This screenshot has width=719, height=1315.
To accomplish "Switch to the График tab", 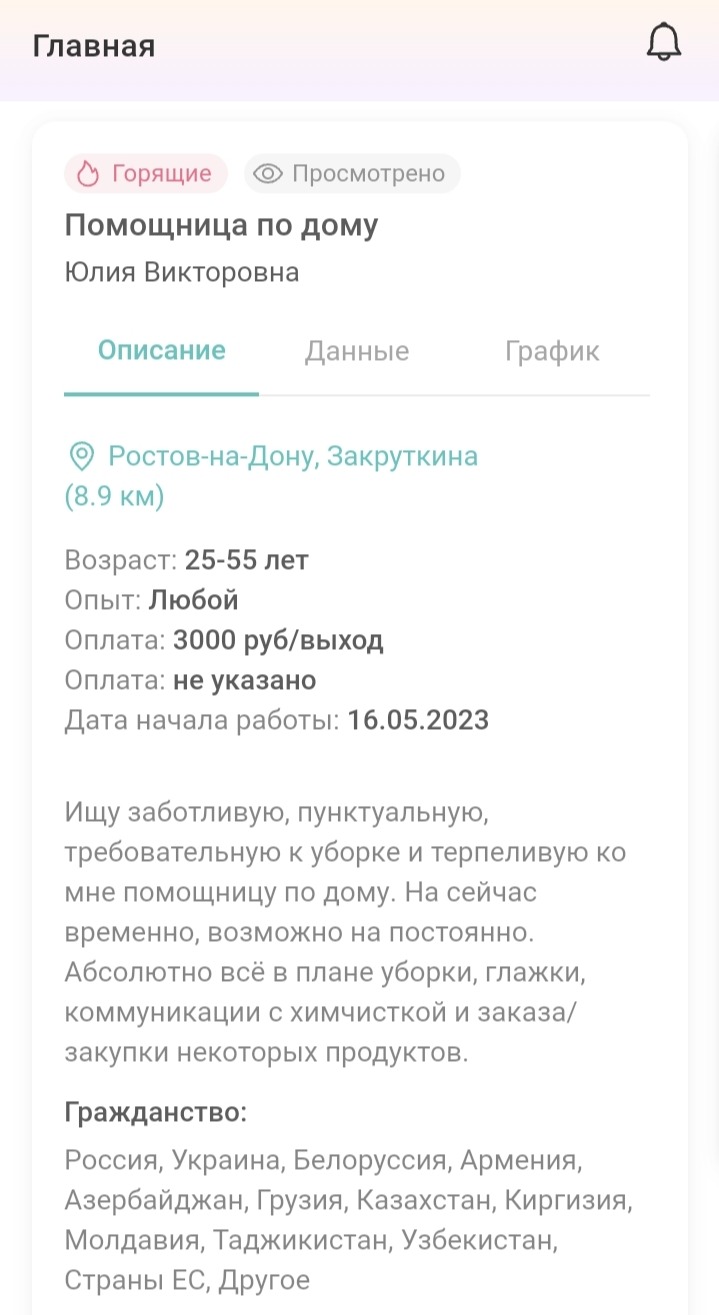I will click(552, 352).
